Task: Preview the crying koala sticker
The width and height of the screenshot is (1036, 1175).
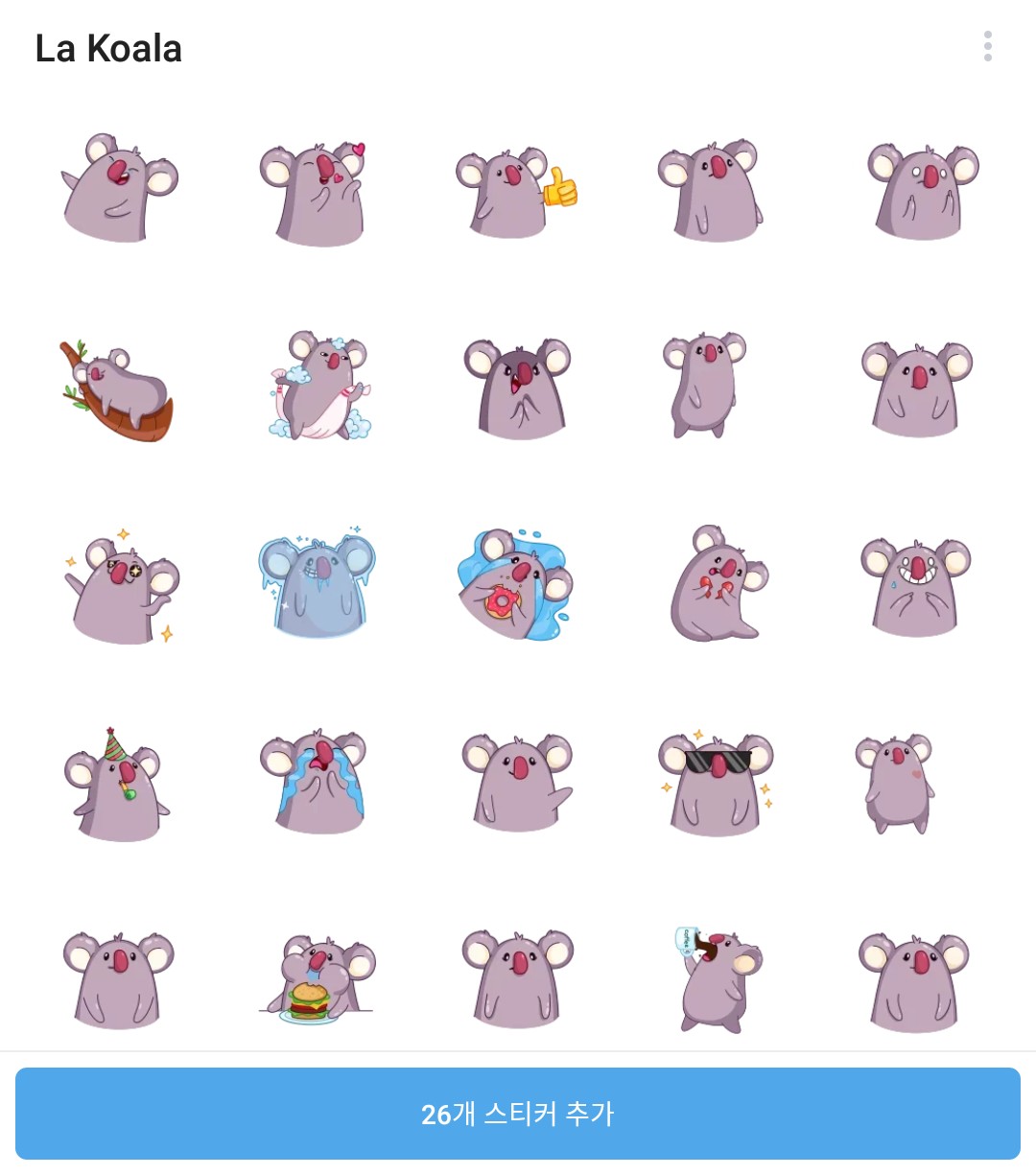Action: (x=317, y=782)
